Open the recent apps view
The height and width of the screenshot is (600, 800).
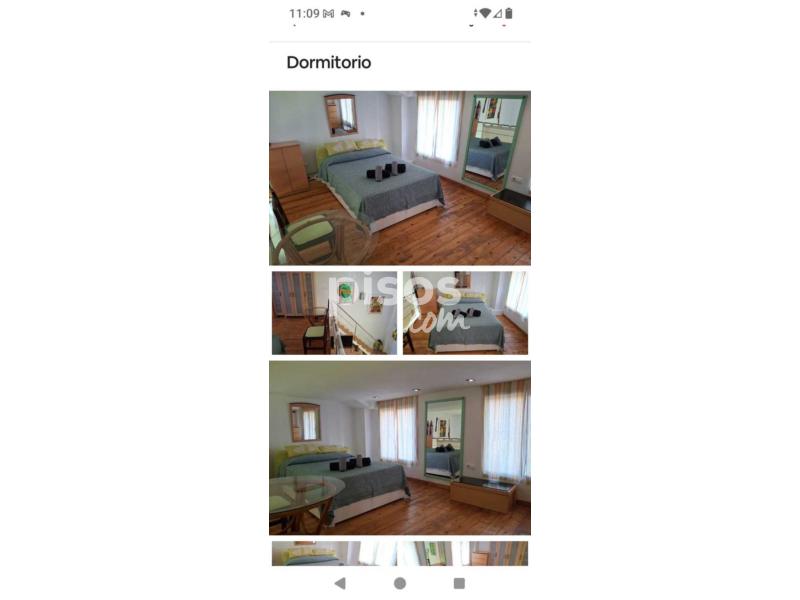459,583
